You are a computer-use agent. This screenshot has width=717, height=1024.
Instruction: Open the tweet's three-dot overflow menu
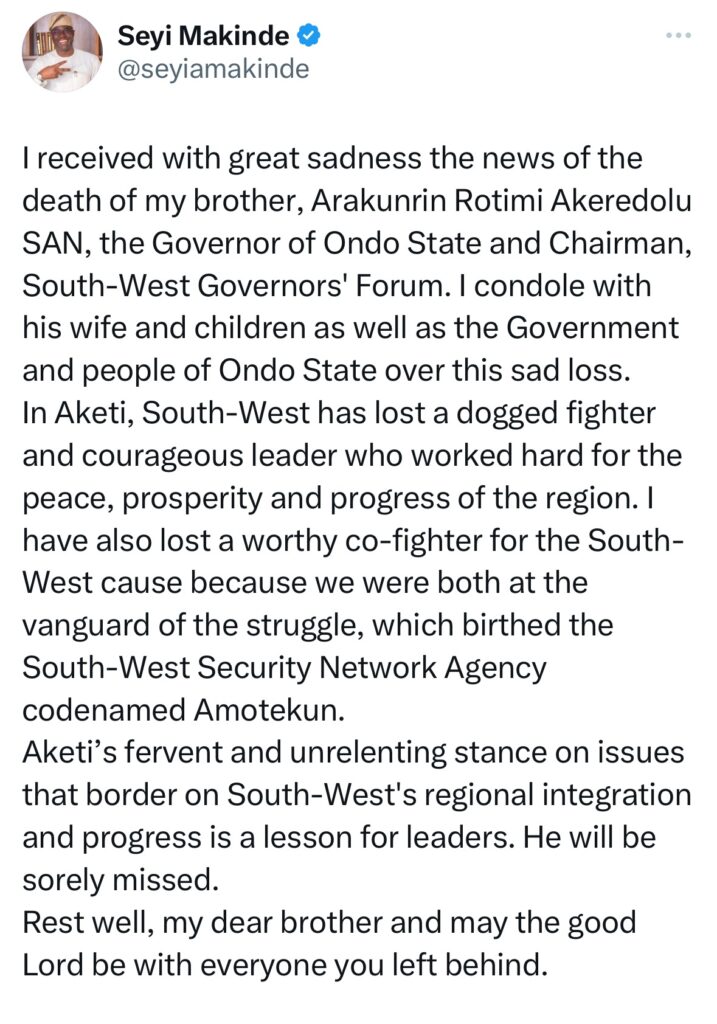click(679, 36)
